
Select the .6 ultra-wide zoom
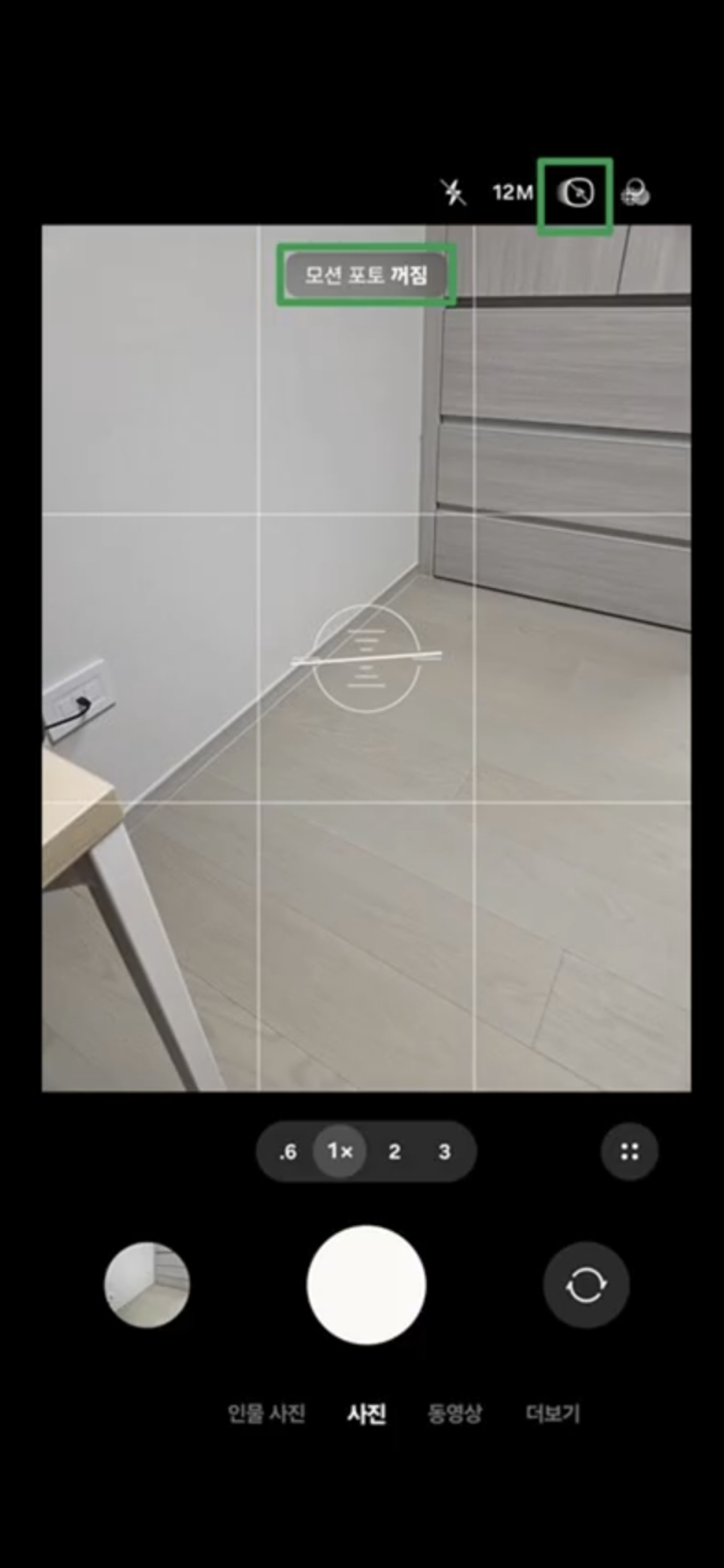(288, 1152)
